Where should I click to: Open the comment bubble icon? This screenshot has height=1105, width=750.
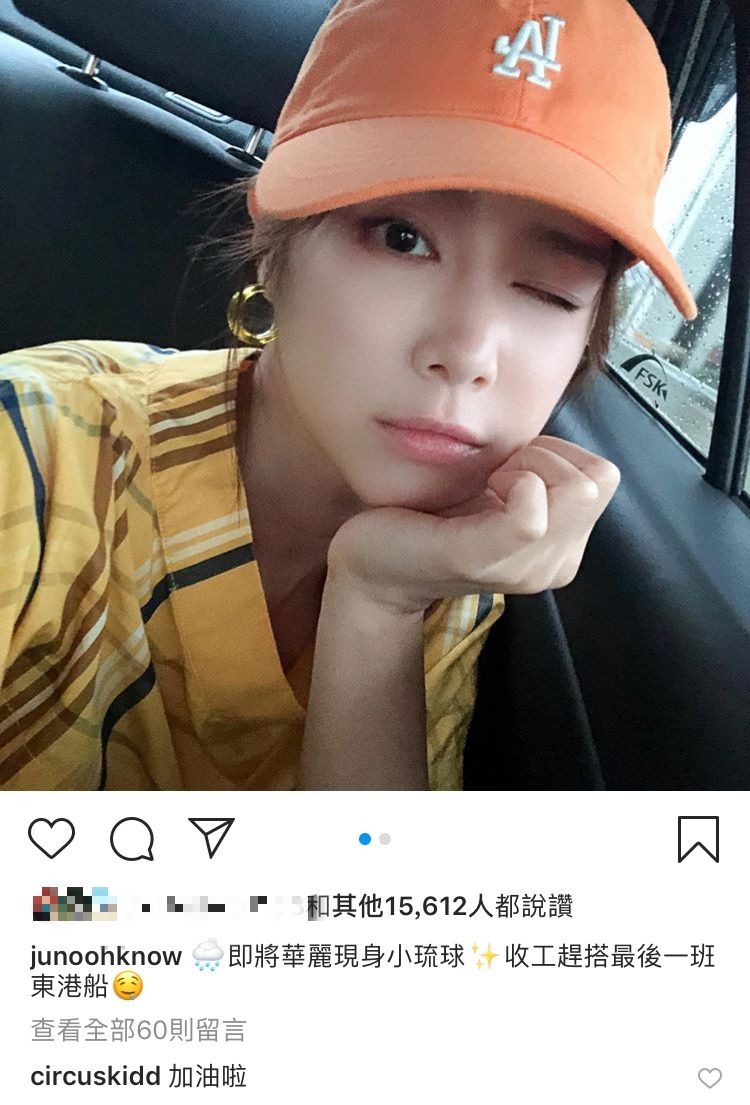pyautogui.click(x=132, y=838)
